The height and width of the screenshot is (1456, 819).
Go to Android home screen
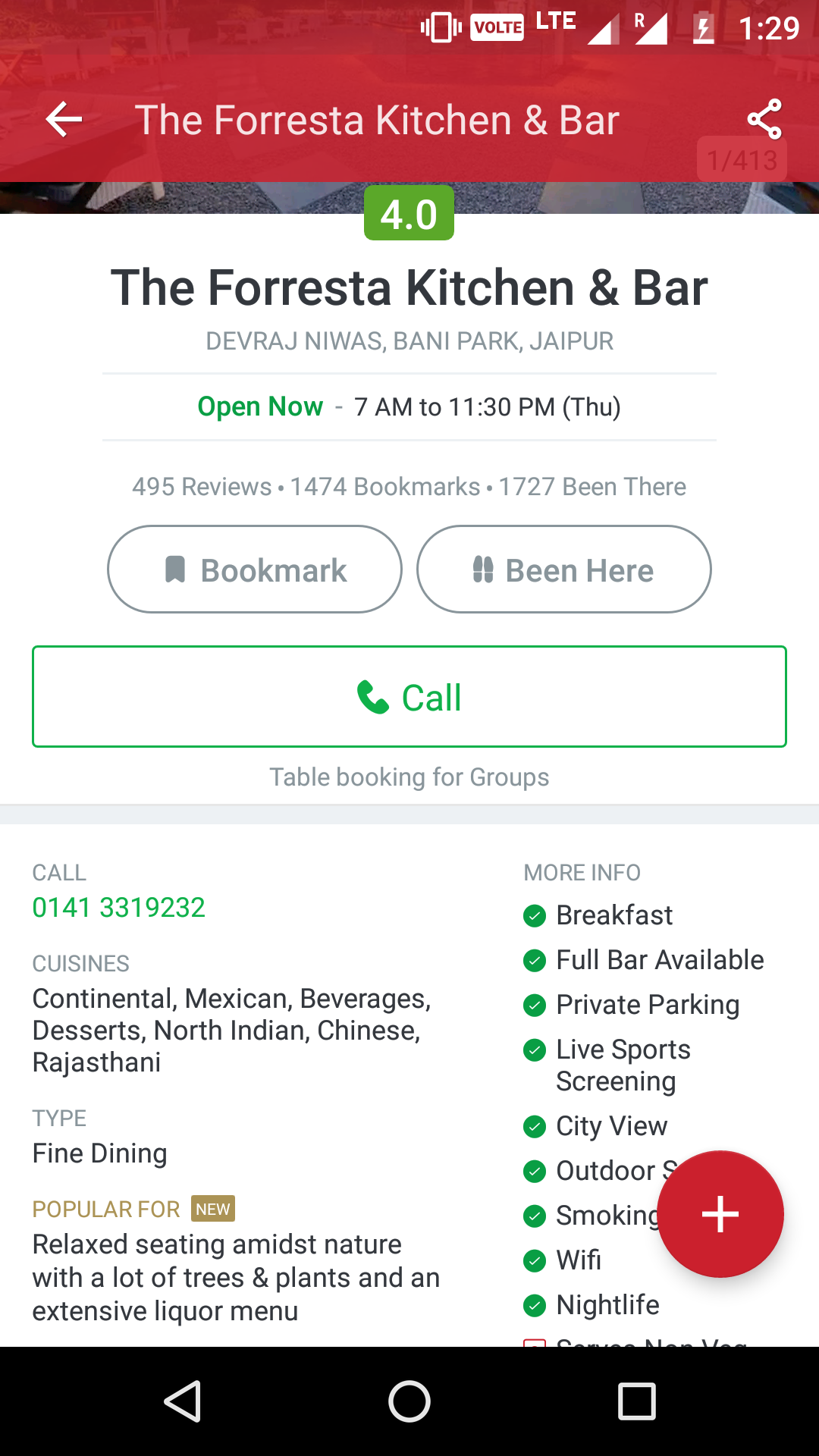[x=409, y=1401]
